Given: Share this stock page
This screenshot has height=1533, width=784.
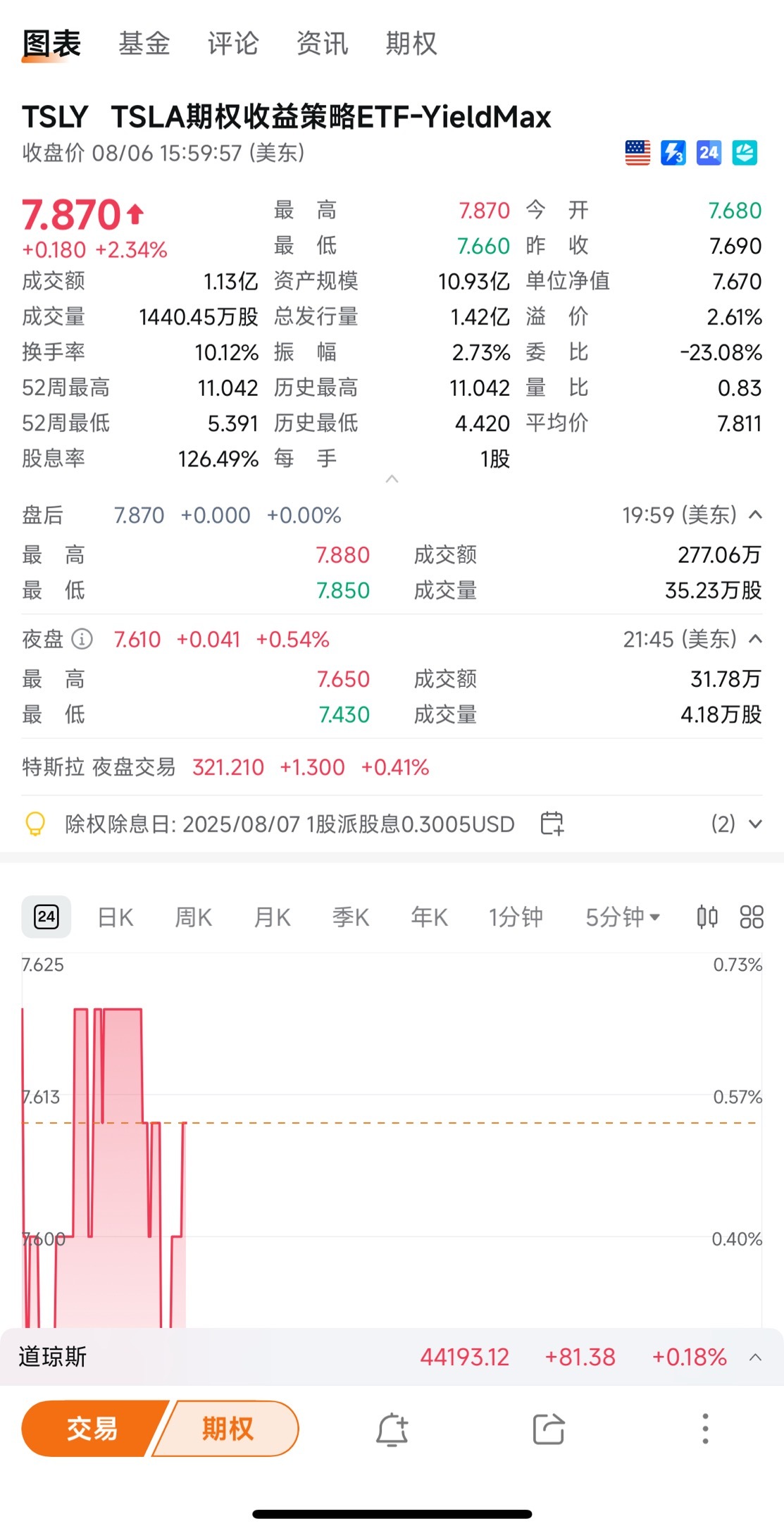Looking at the screenshot, I should click(x=549, y=1429).
